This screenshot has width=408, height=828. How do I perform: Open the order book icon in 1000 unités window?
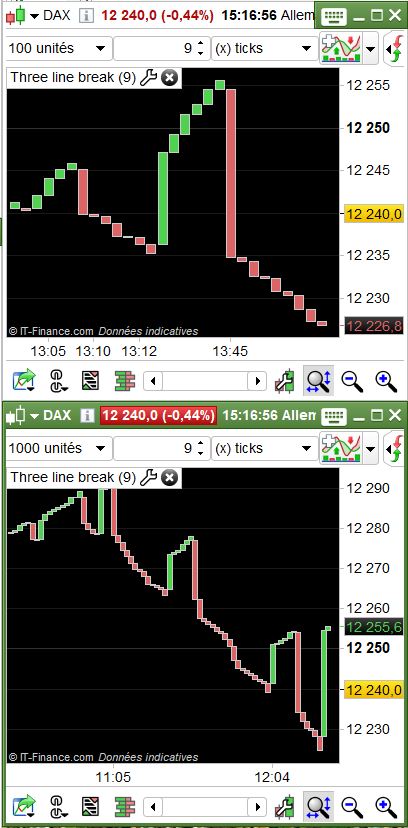[x=125, y=806]
